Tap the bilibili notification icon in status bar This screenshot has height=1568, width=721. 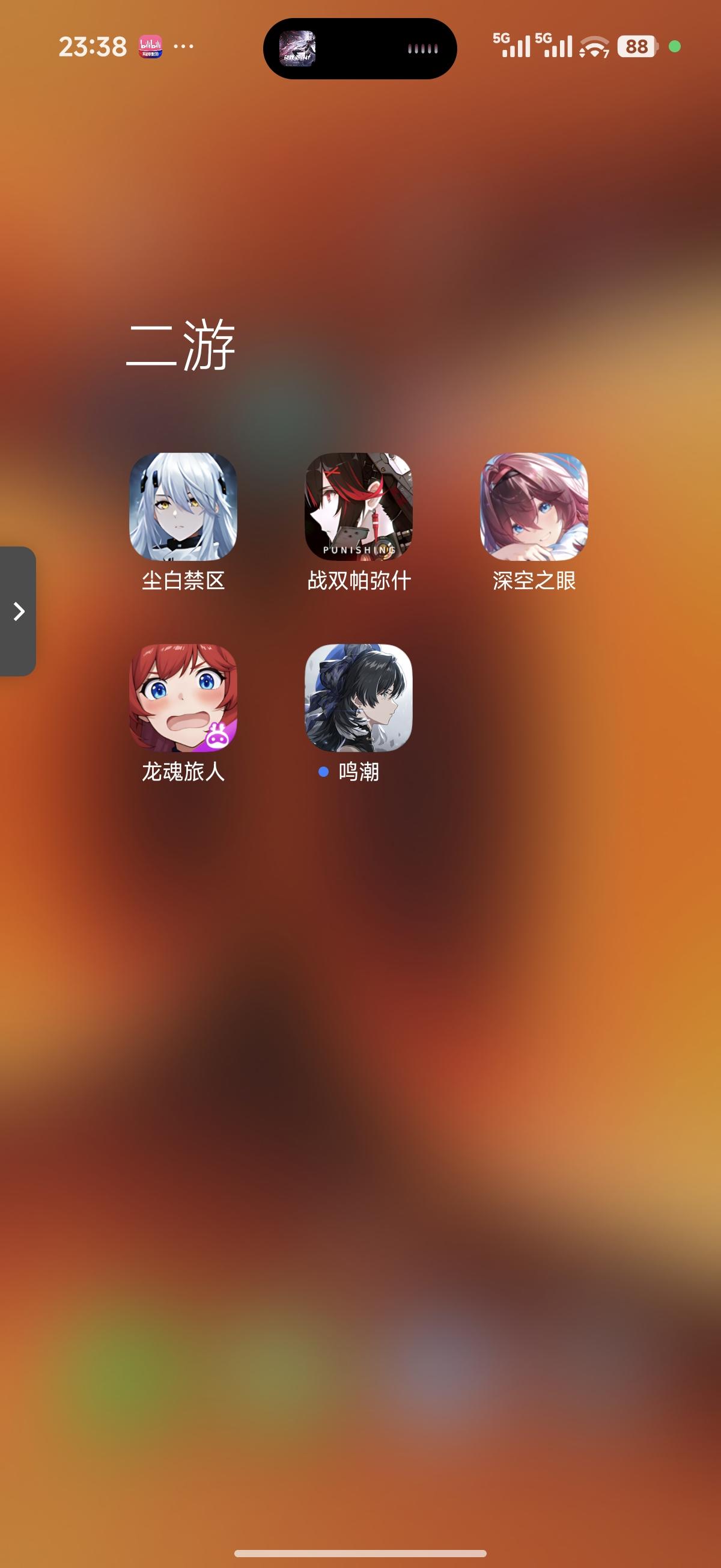point(149,47)
